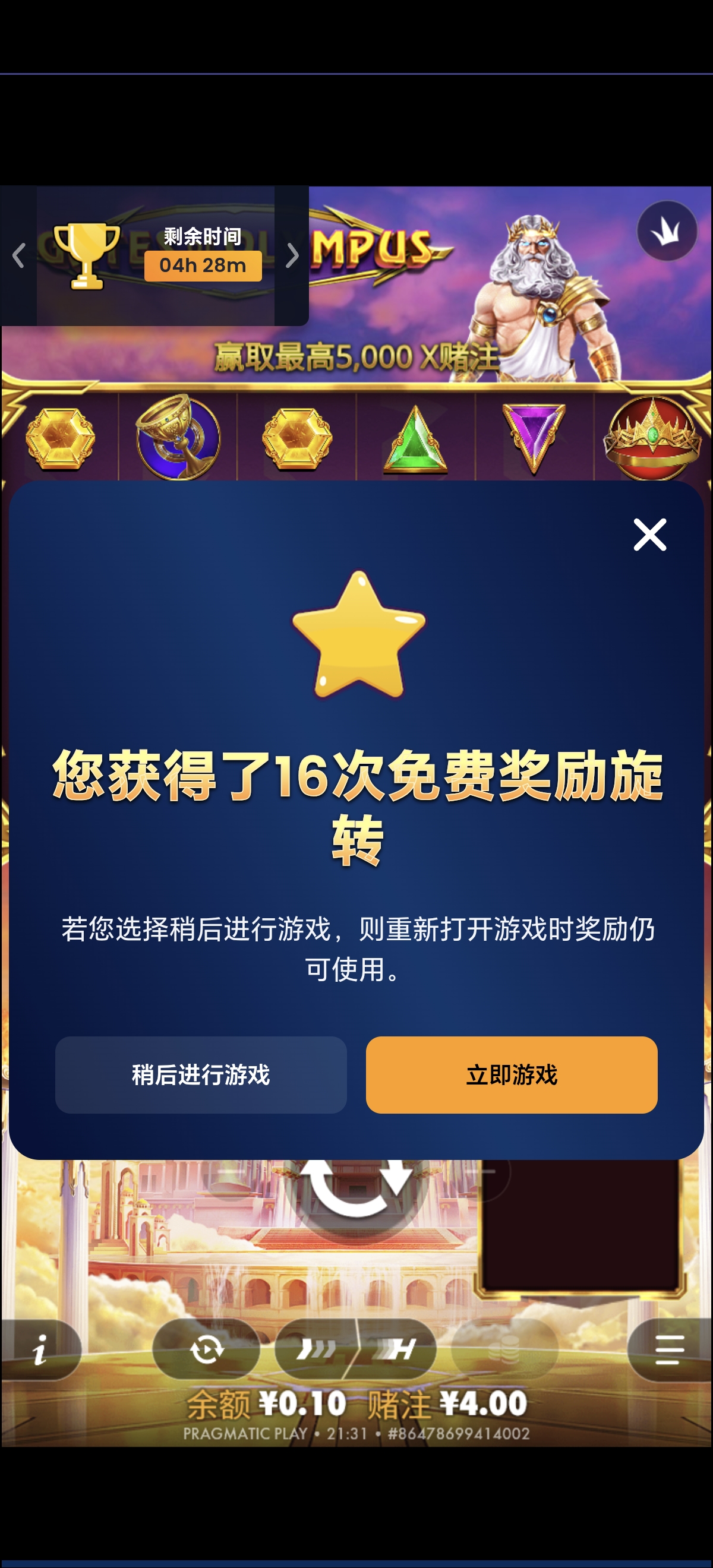Select 立即游戏 to play bonus spins now
This screenshot has height=1568, width=713.
[512, 1075]
